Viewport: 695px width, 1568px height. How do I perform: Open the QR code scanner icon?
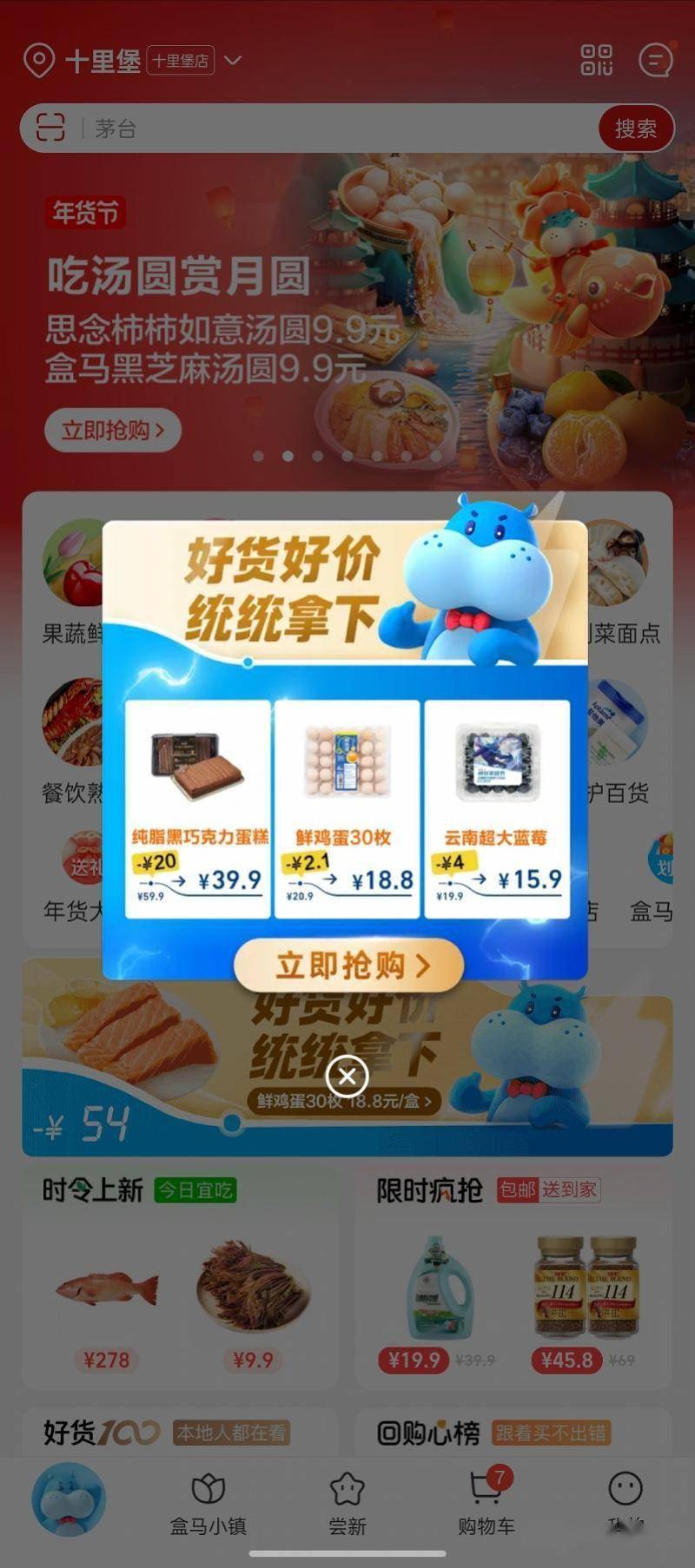tap(596, 61)
